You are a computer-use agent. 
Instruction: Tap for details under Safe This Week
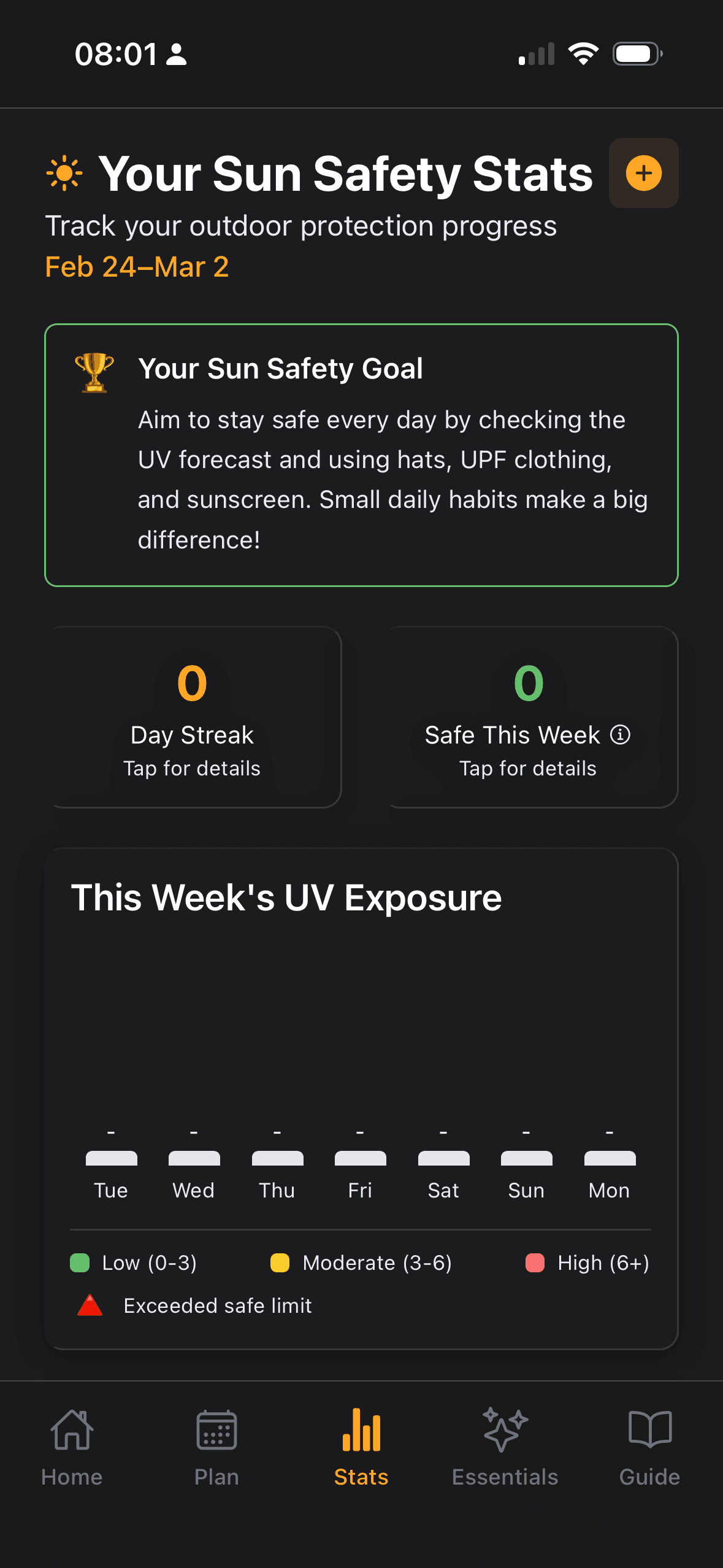tap(528, 767)
